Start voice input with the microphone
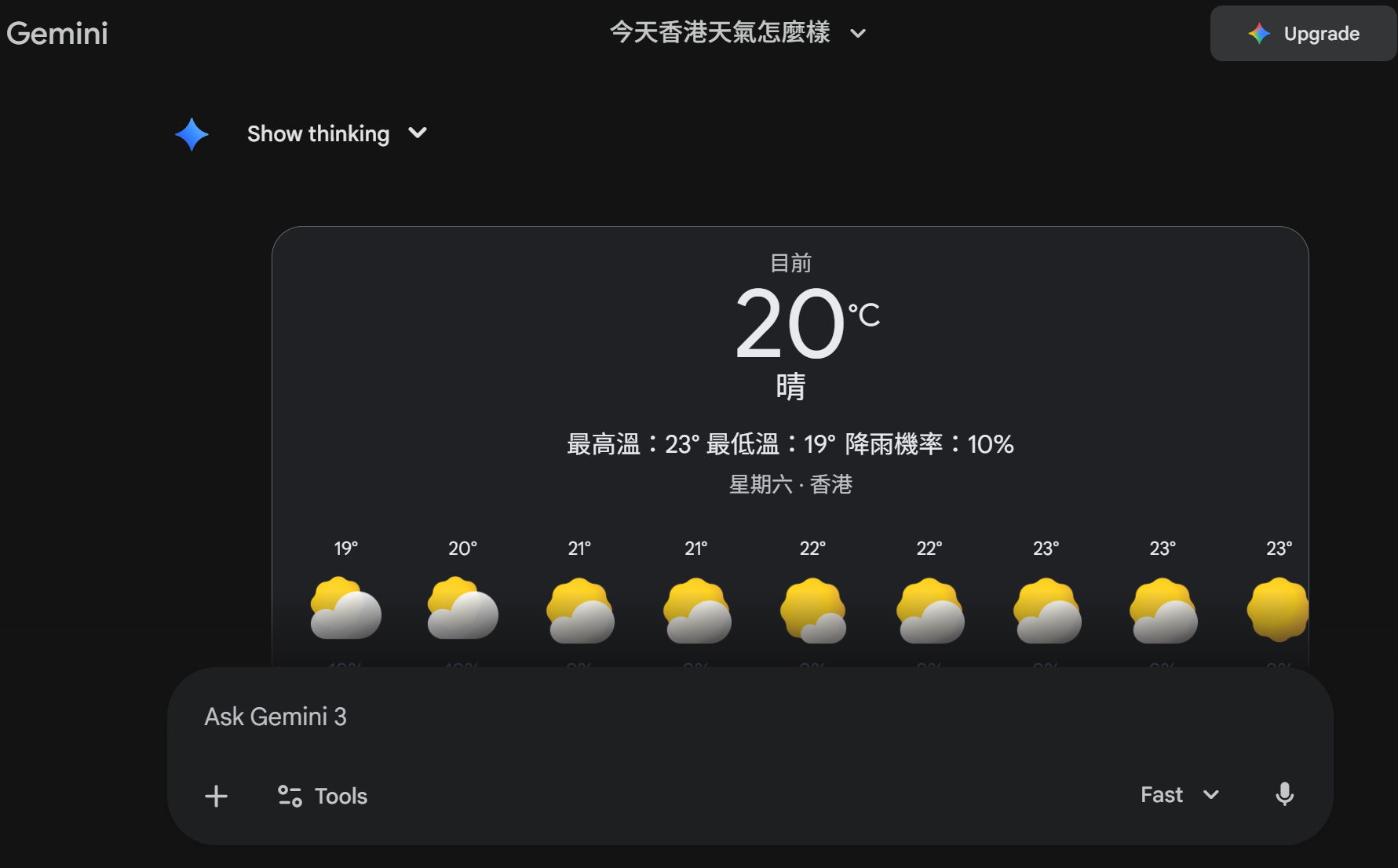The height and width of the screenshot is (868, 1398). pyautogui.click(x=1284, y=794)
